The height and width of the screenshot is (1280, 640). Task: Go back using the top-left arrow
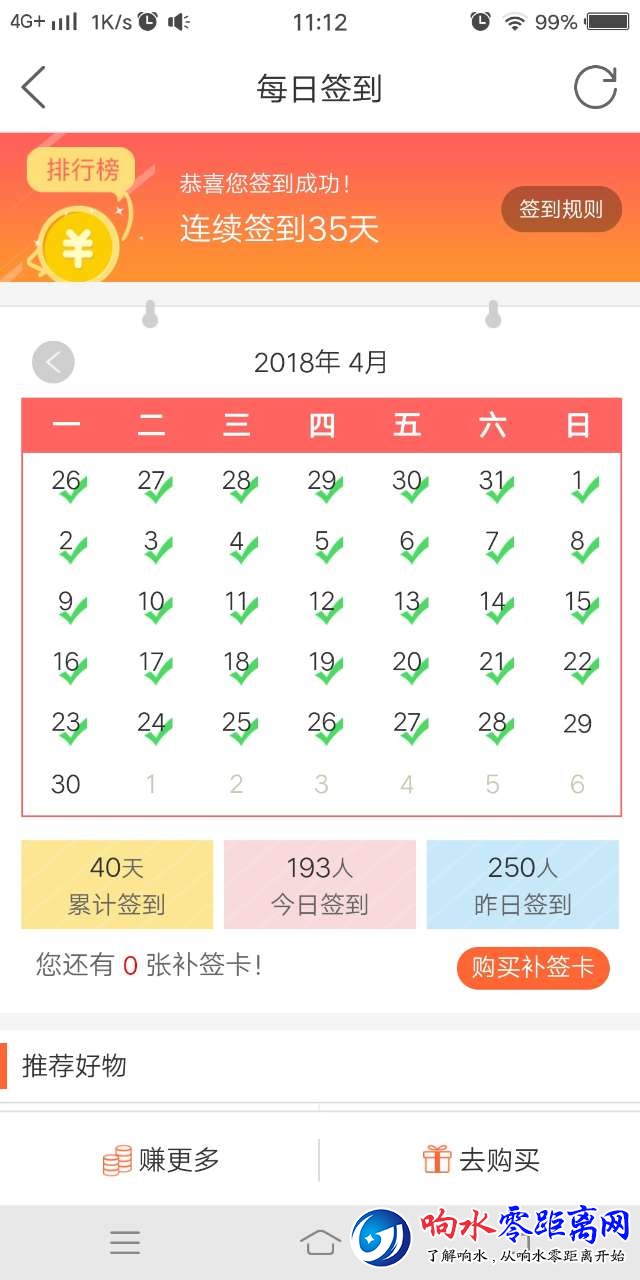[34, 88]
